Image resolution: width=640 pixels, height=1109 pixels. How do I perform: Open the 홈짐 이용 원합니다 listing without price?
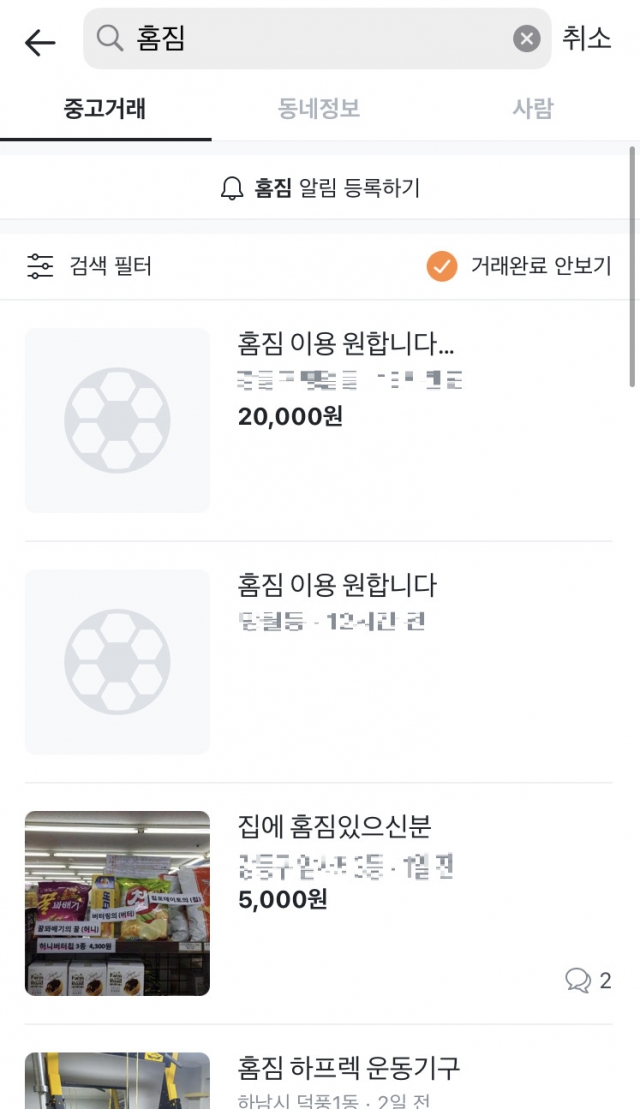pyautogui.click(x=319, y=661)
